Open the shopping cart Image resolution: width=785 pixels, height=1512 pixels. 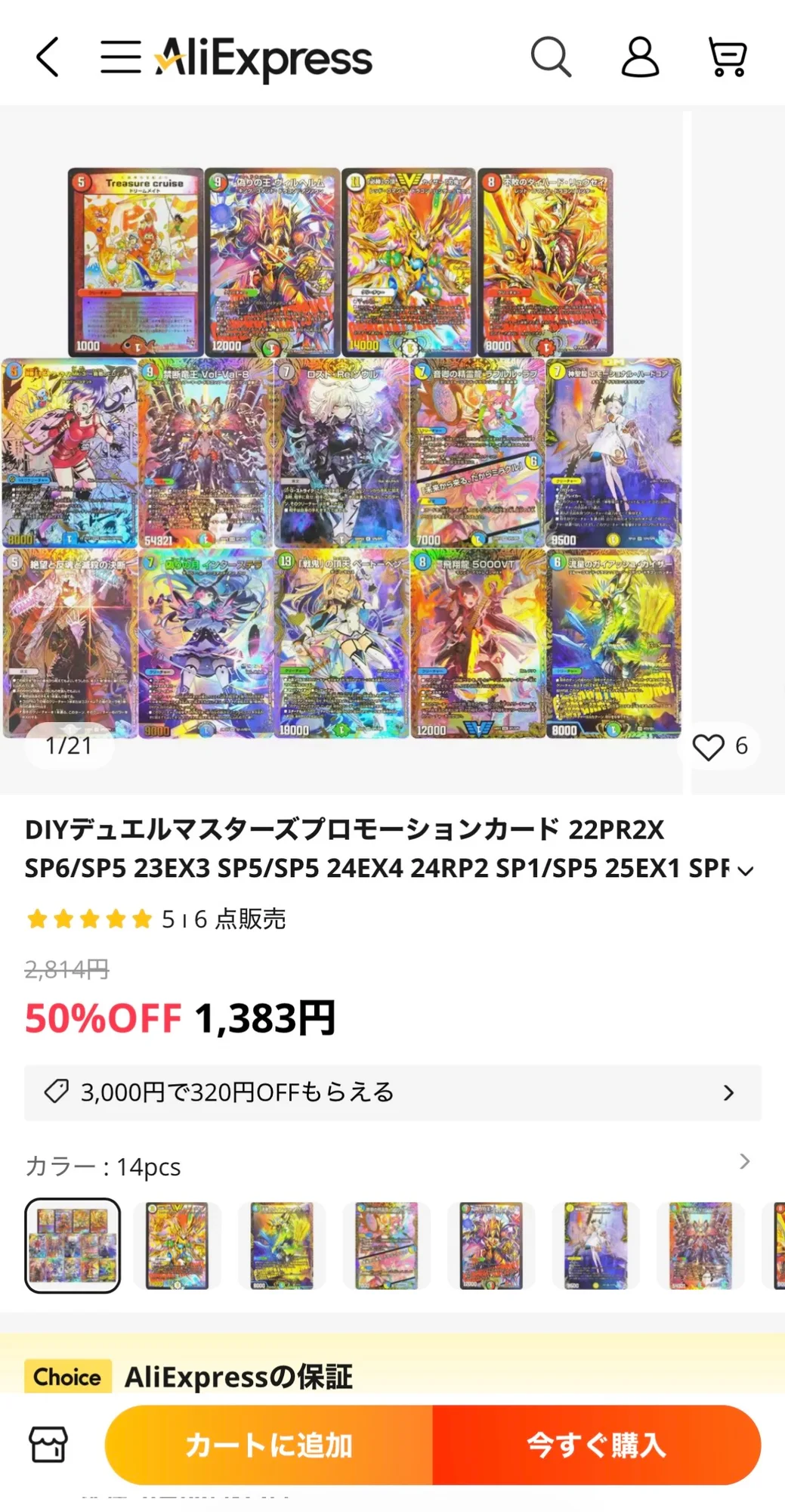click(728, 57)
